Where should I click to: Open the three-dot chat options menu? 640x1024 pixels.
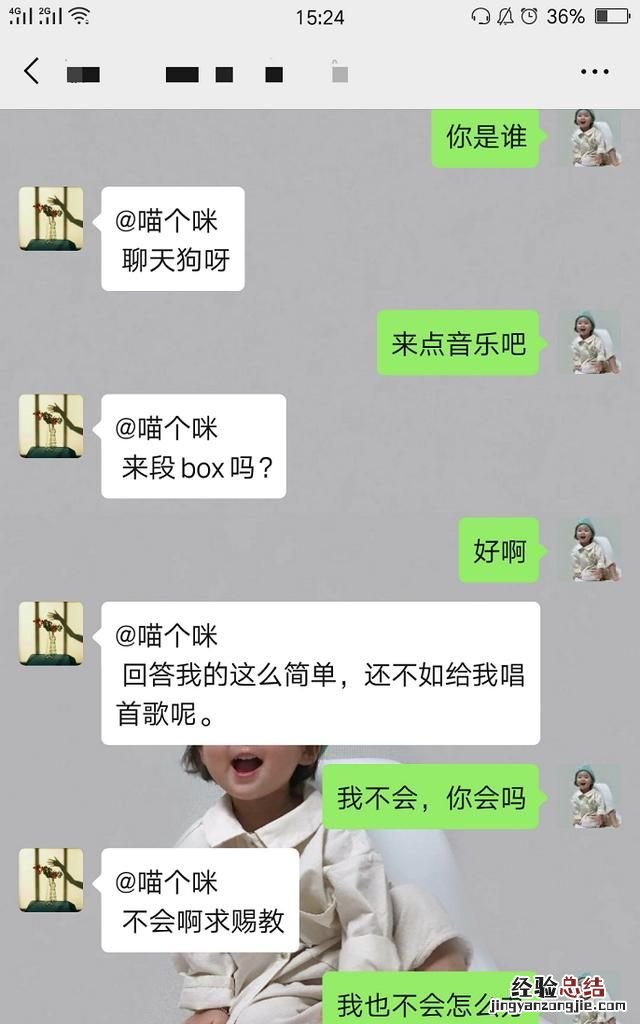pyautogui.click(x=594, y=72)
